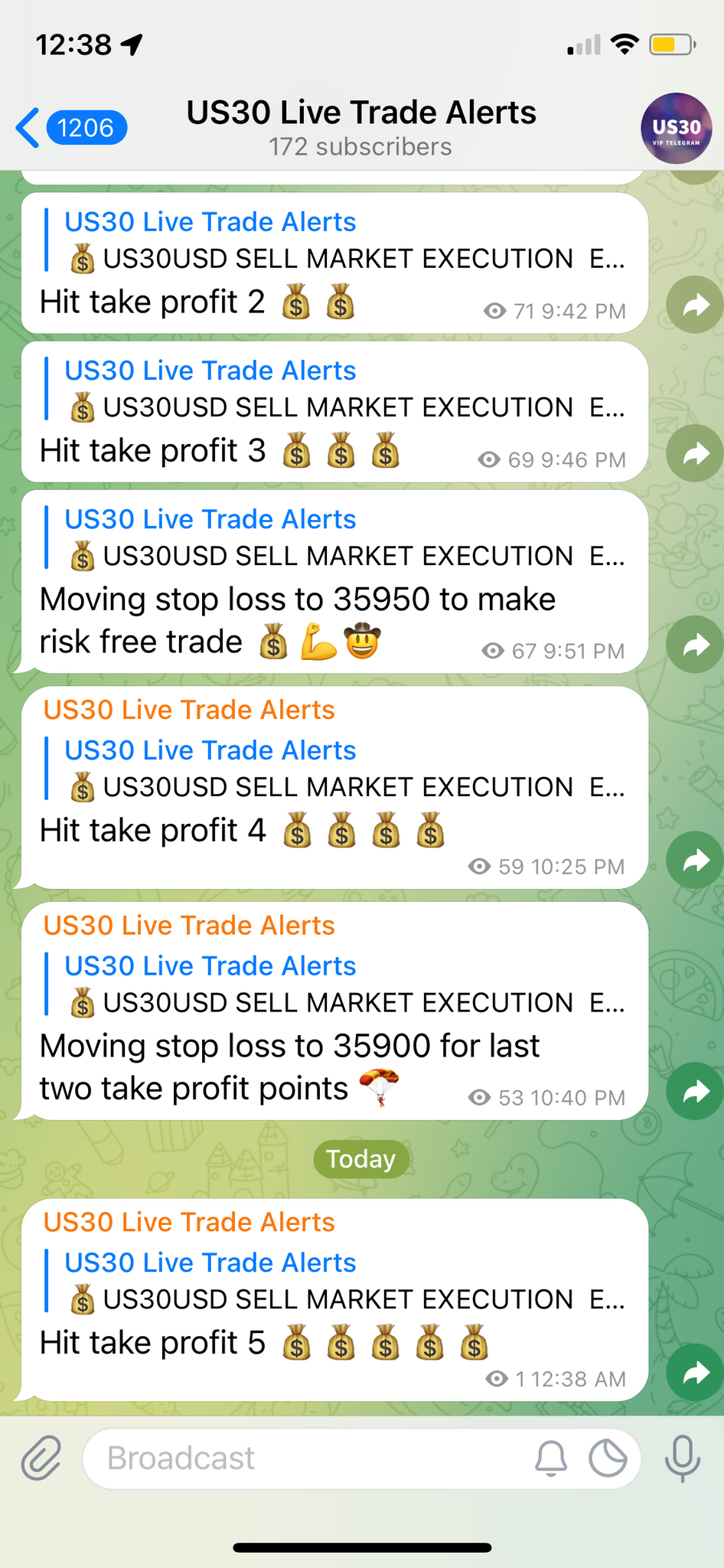Image resolution: width=724 pixels, height=1568 pixels.
Task: Jump to quoted message in Hit take profit 2
Action: pos(335,240)
